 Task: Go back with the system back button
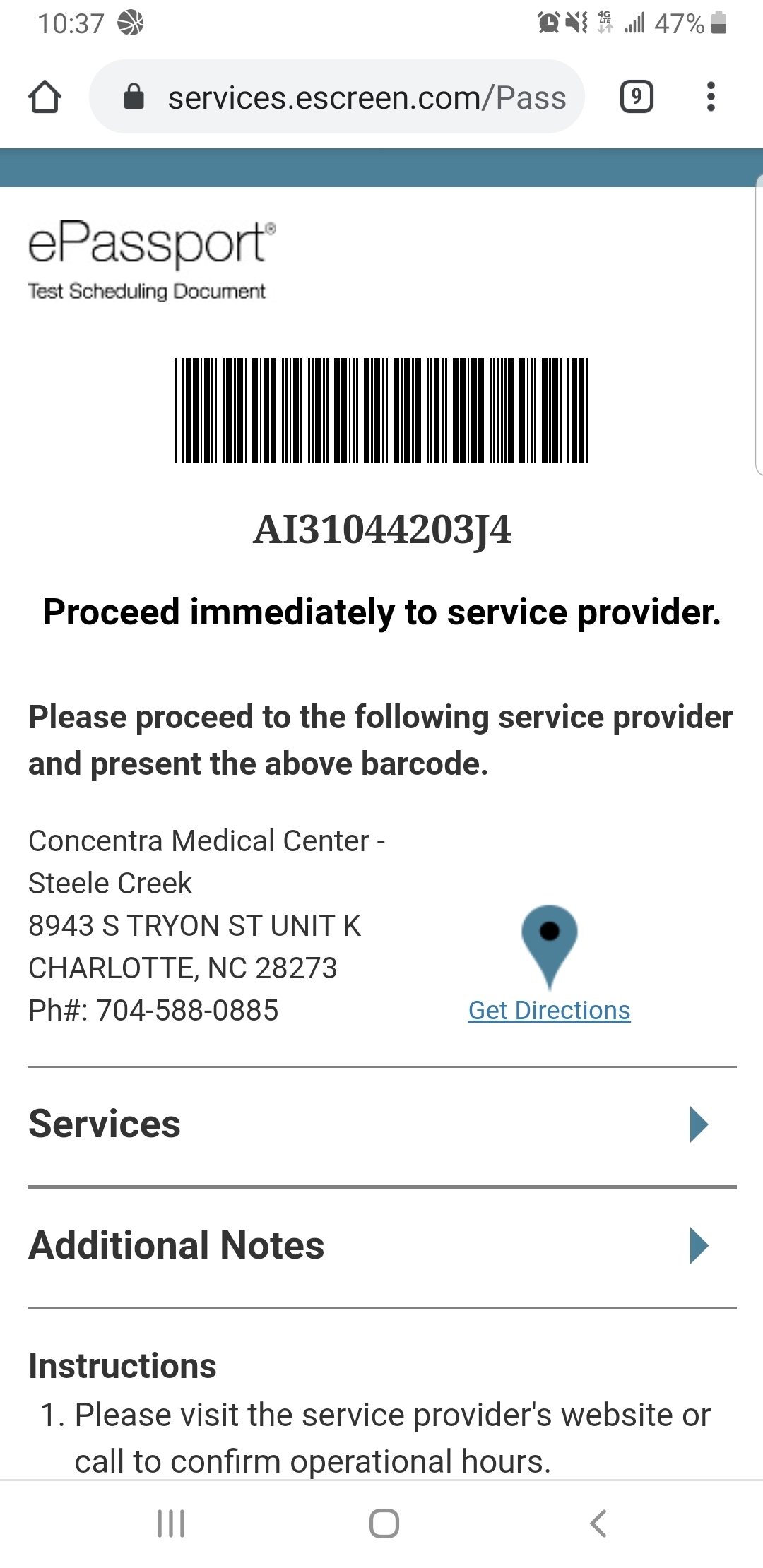coord(598,1524)
